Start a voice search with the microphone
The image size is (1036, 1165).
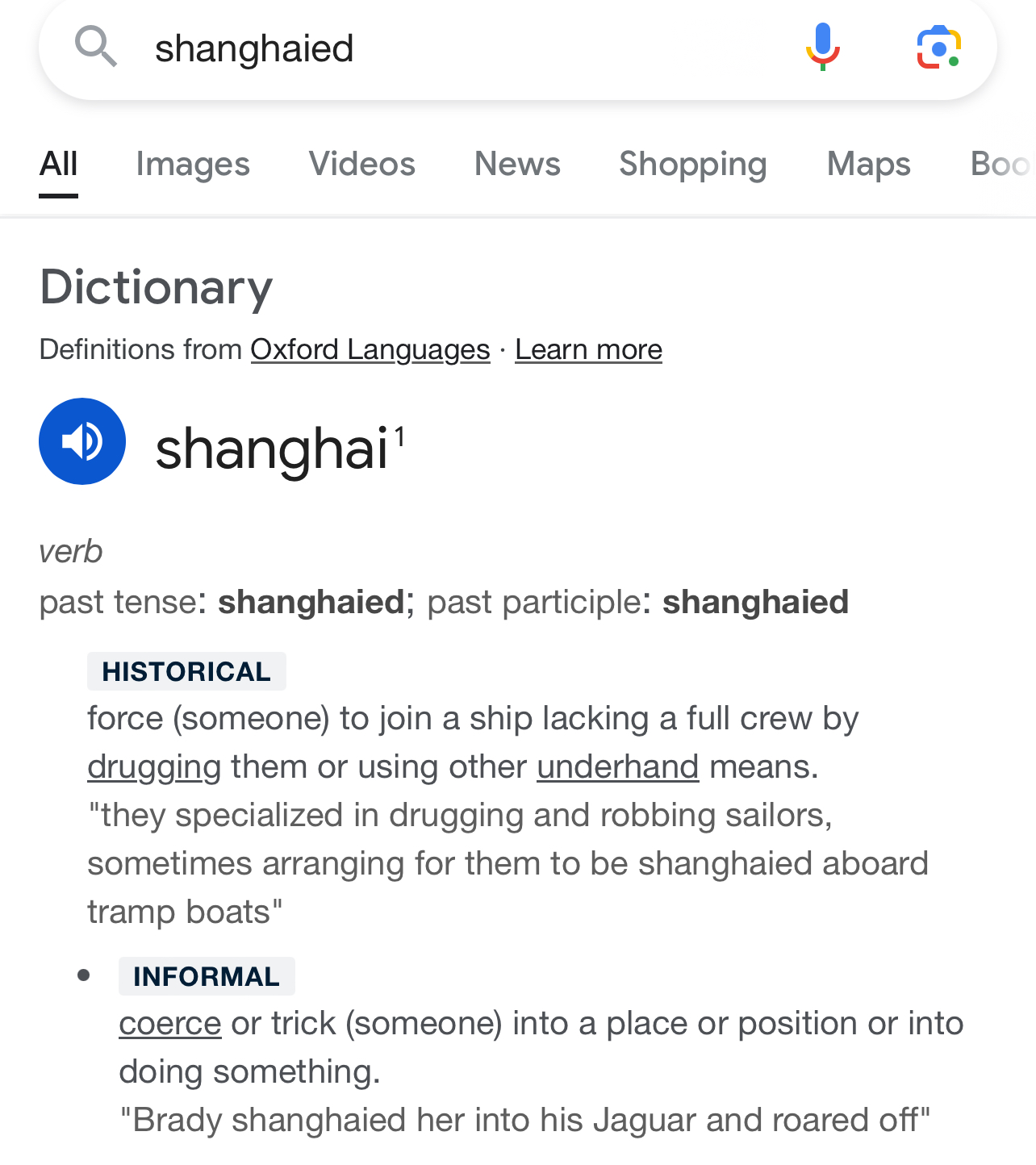pyautogui.click(x=822, y=47)
